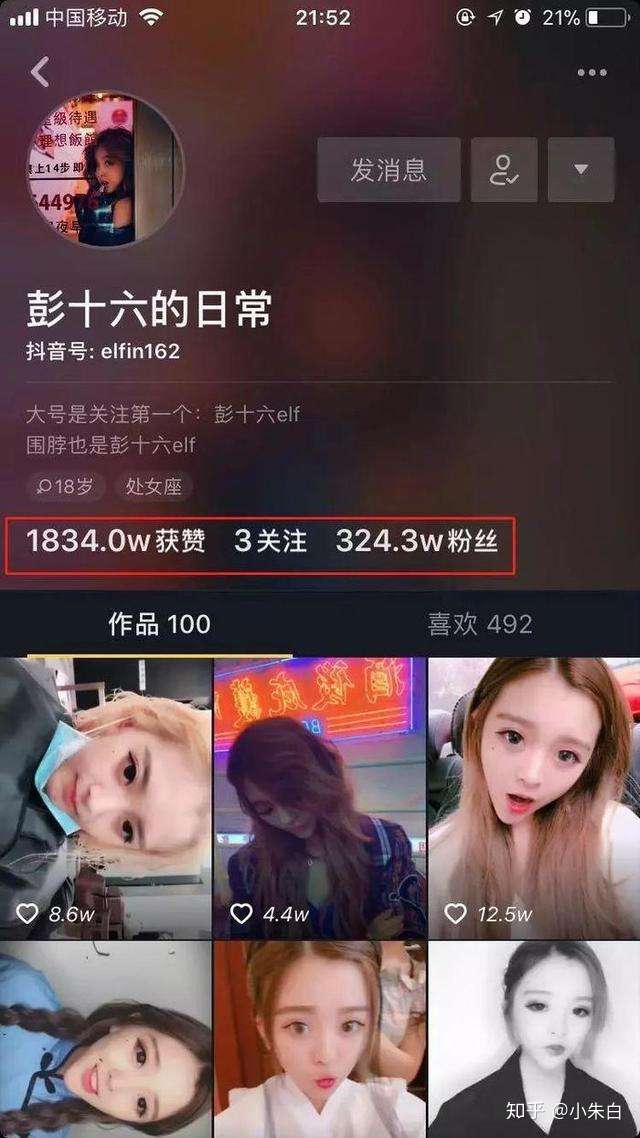View the 3 关注 following list
The width and height of the screenshot is (640, 1138).
point(270,542)
